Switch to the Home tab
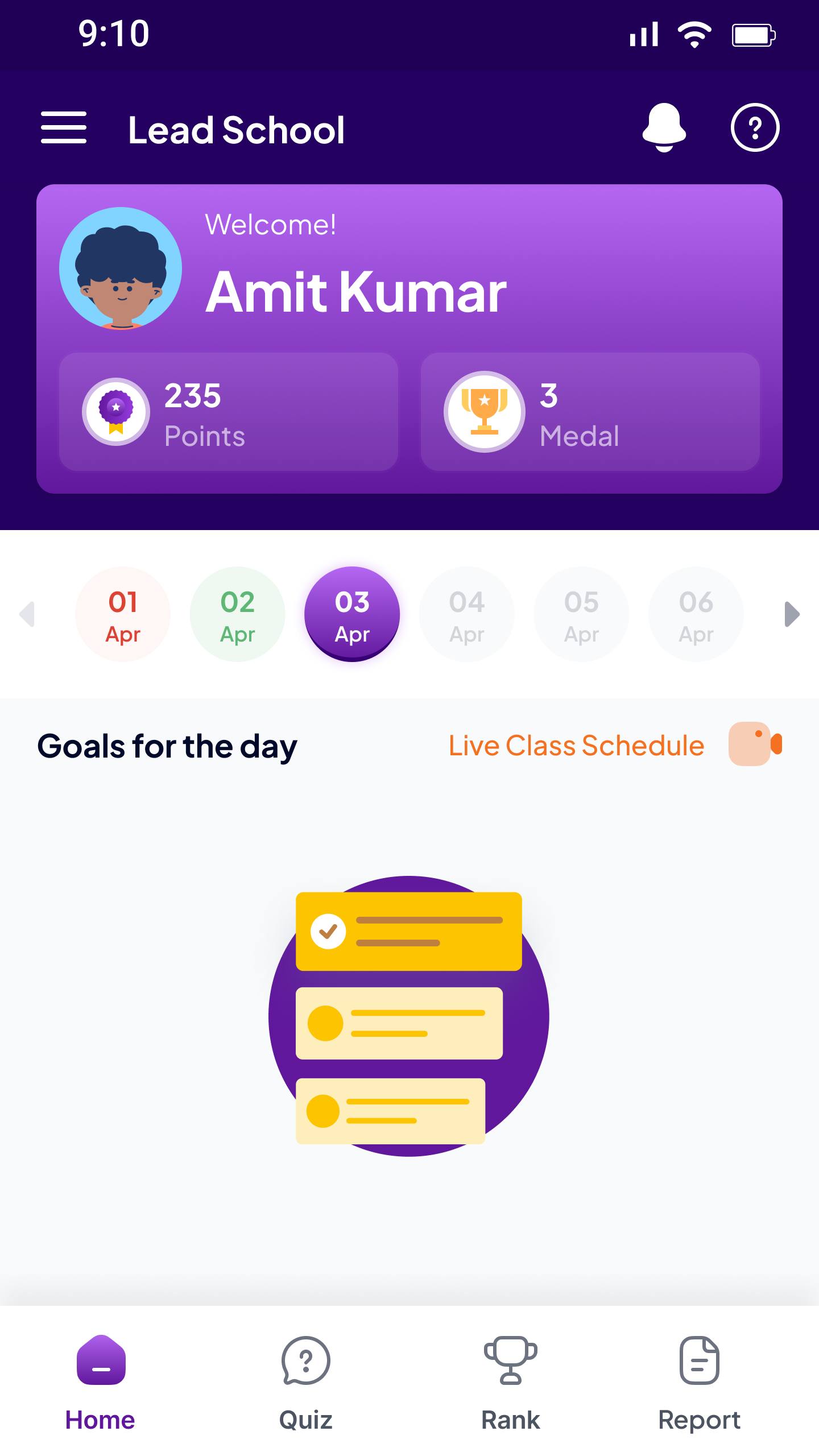This screenshot has height=1456, width=819. tap(101, 1383)
